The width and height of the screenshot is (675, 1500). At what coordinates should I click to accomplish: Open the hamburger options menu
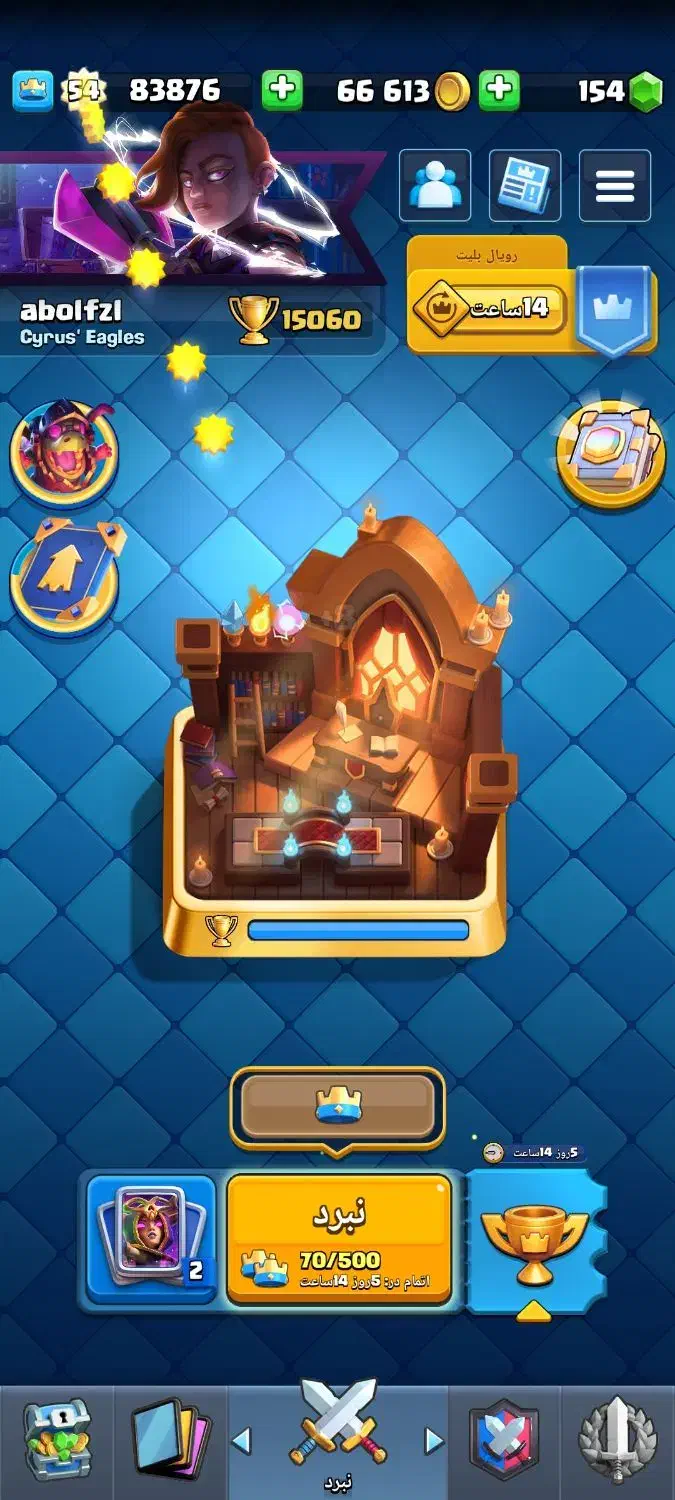pyautogui.click(x=615, y=185)
